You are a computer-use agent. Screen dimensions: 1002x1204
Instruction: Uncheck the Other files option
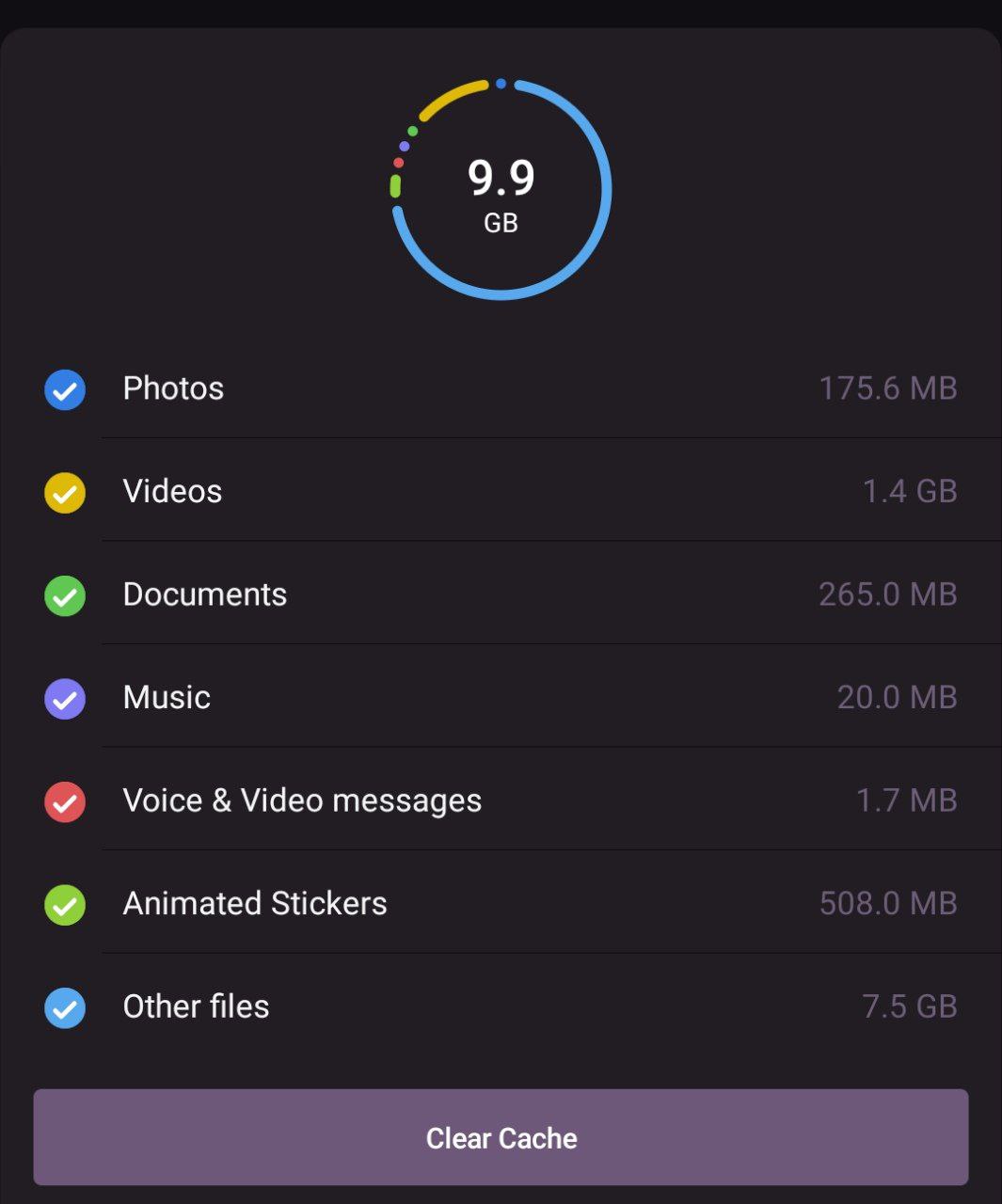(65, 1007)
